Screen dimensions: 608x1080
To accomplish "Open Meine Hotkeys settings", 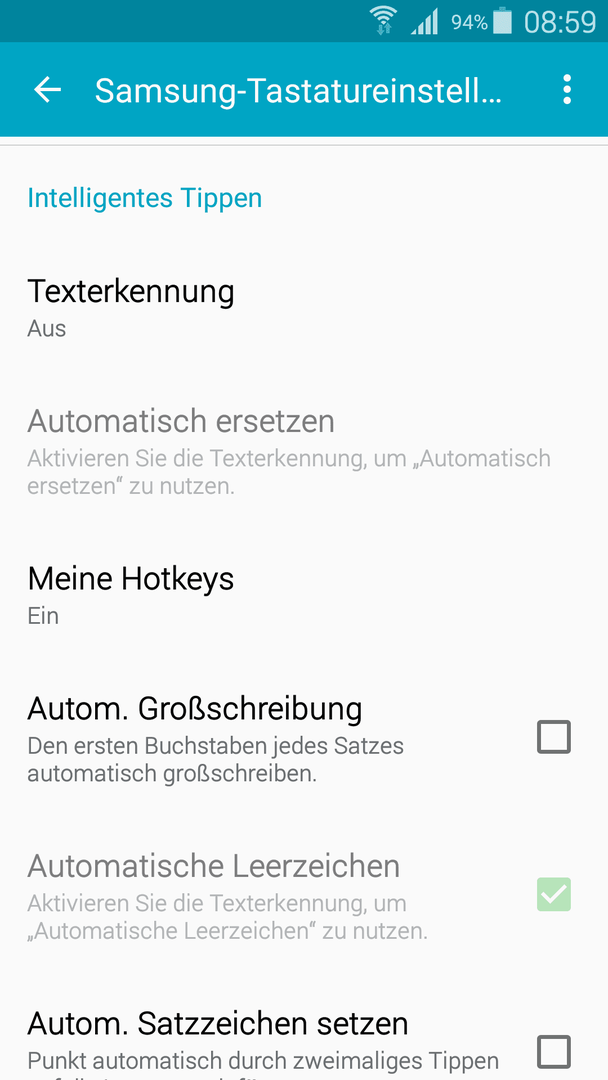I will pos(304,595).
